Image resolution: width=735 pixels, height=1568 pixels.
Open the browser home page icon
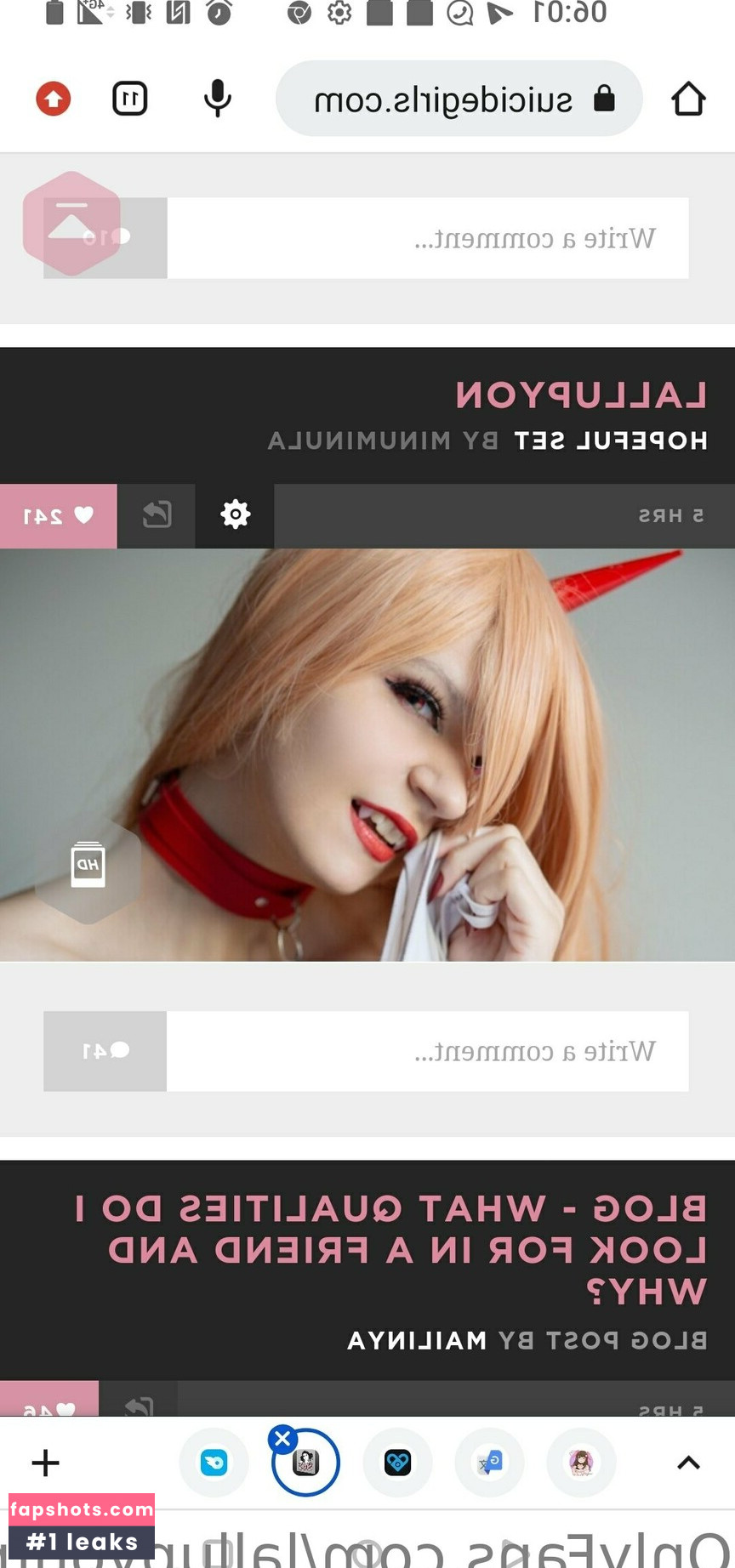(687, 99)
